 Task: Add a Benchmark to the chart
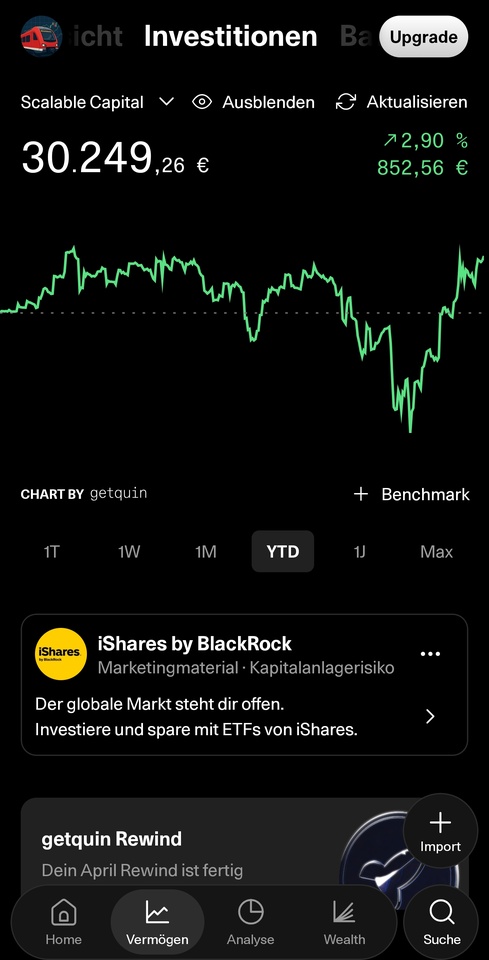[412, 494]
